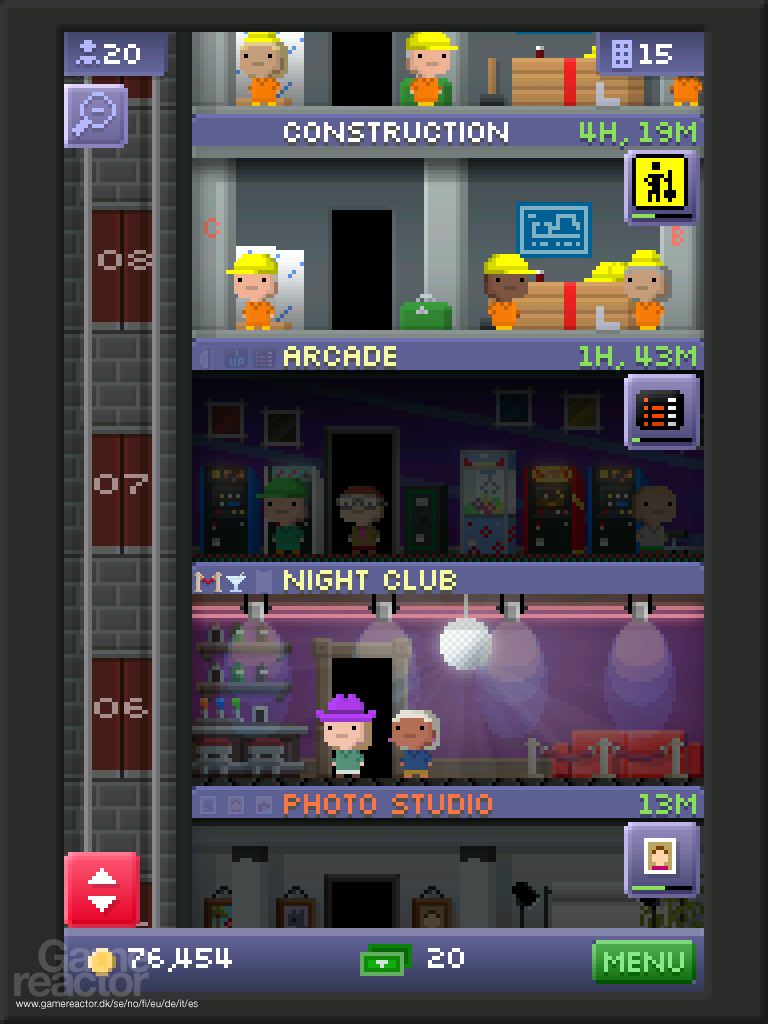The image size is (768, 1024).
Task: Tap the heart icon on the Night Club bar
Action: tap(210, 578)
